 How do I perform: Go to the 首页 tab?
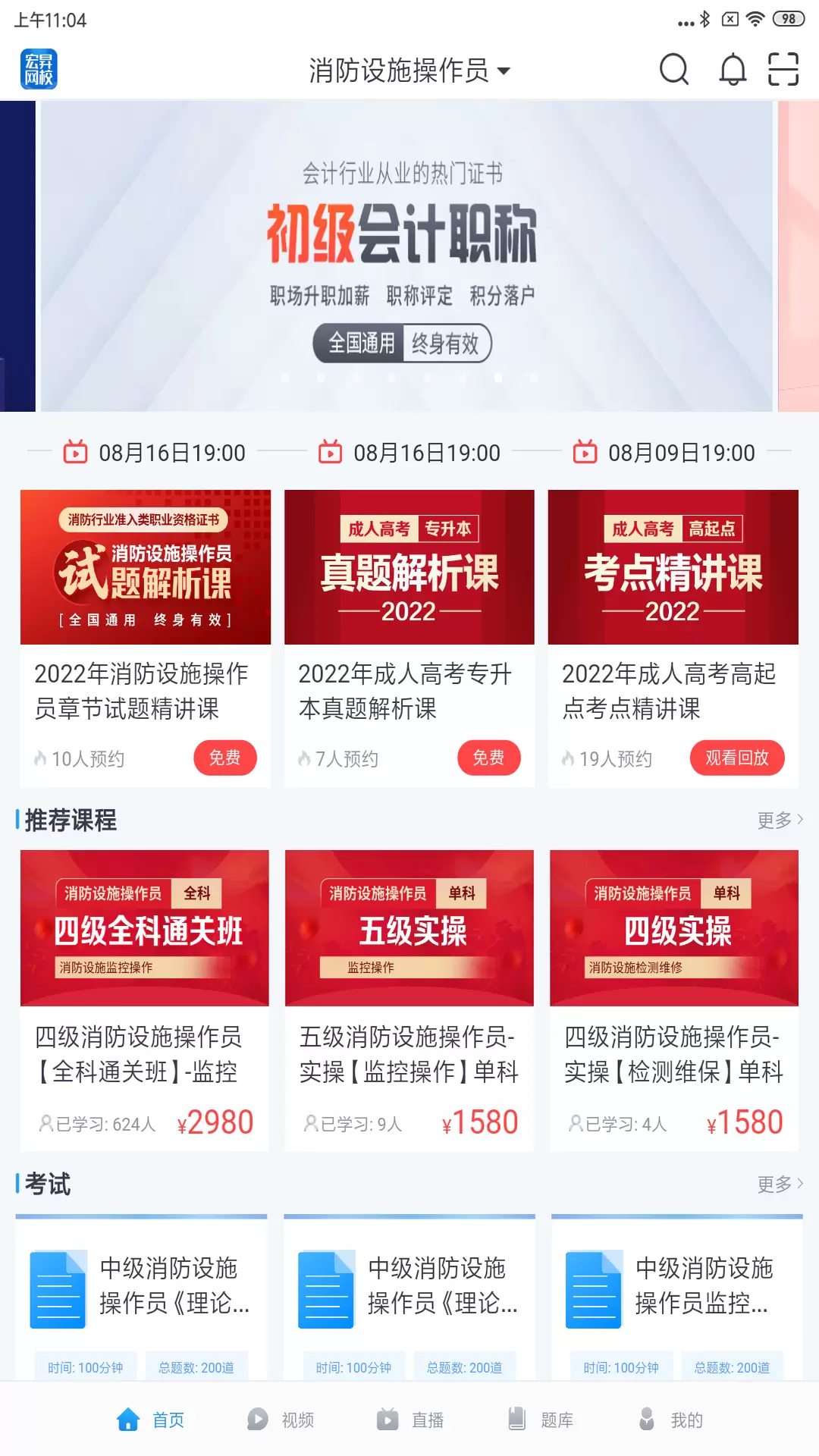151,1420
